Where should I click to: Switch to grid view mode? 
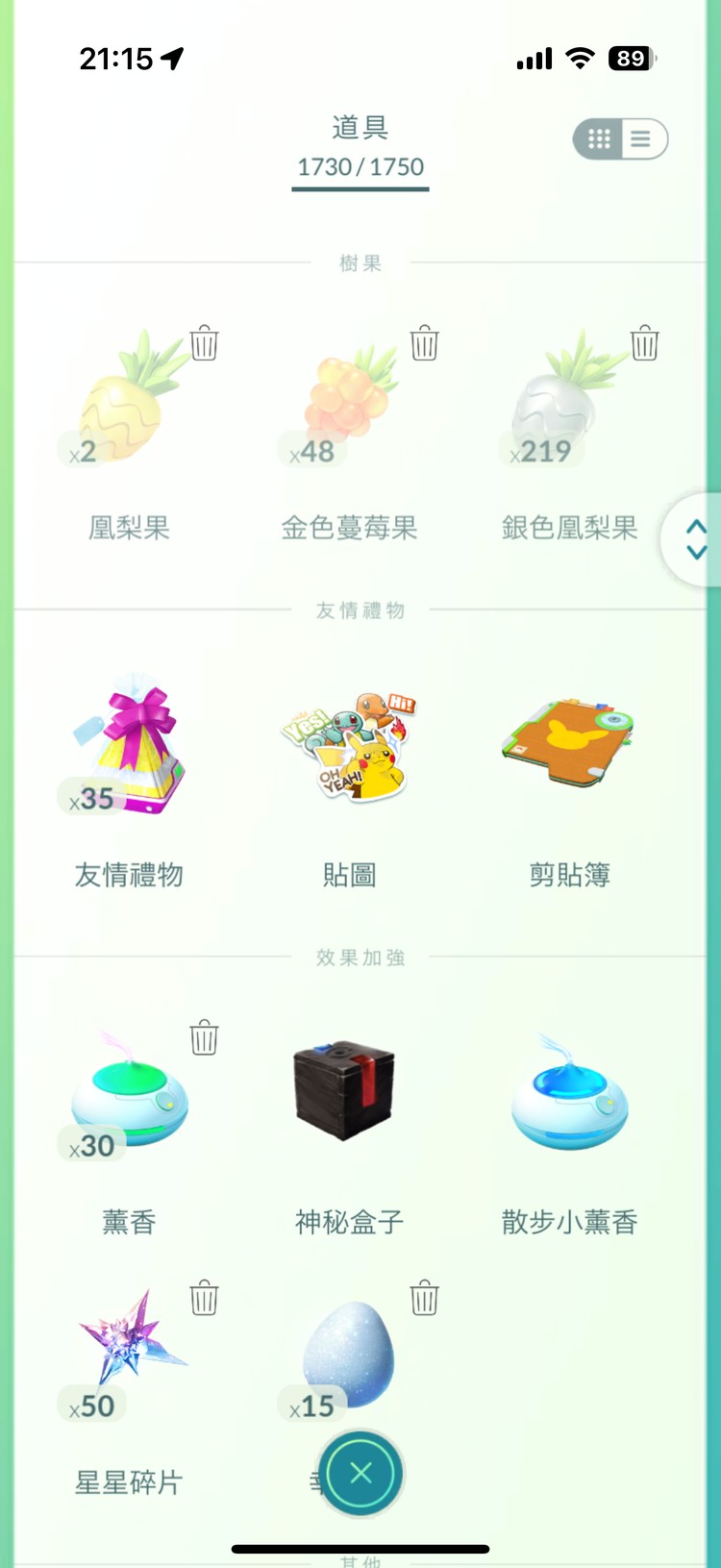click(599, 138)
